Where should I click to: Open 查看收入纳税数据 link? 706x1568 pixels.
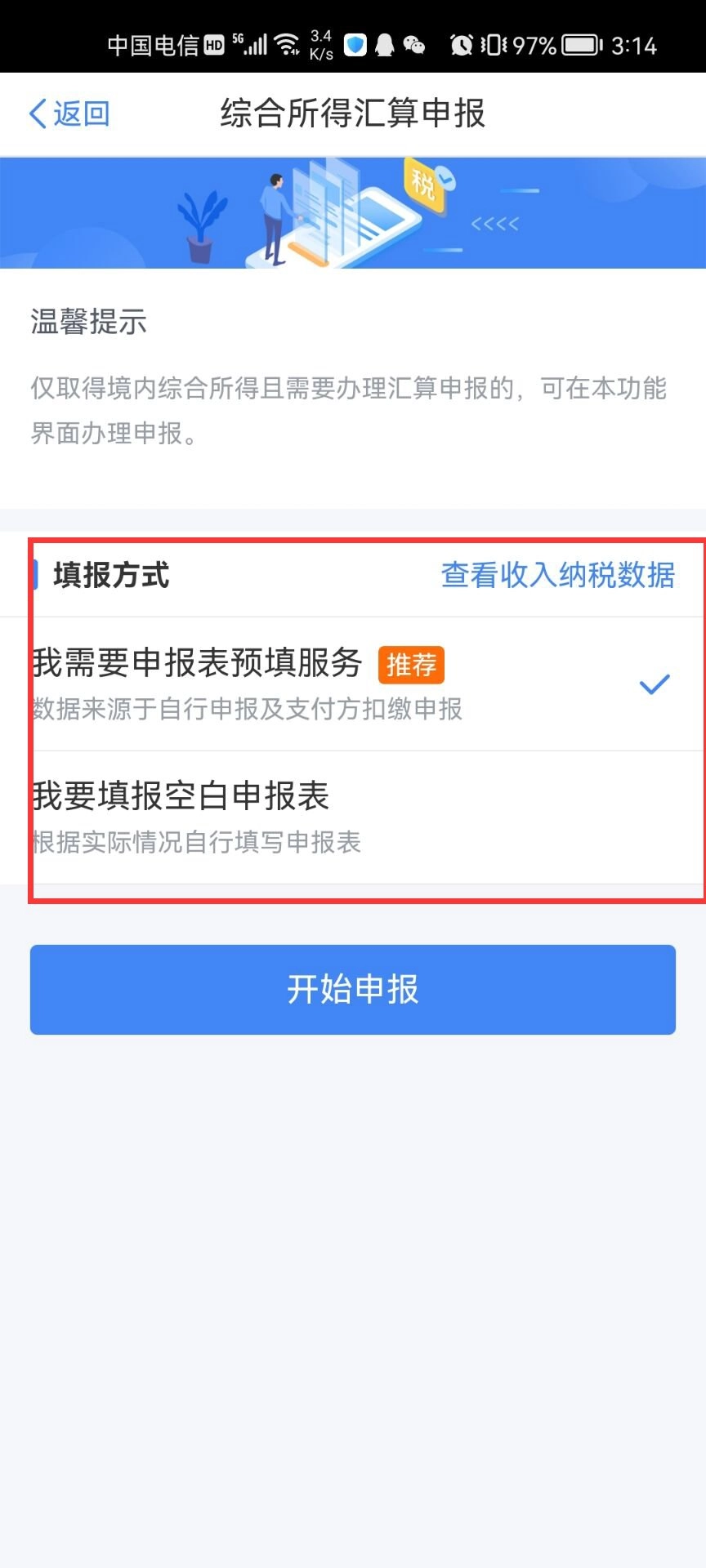[557, 575]
